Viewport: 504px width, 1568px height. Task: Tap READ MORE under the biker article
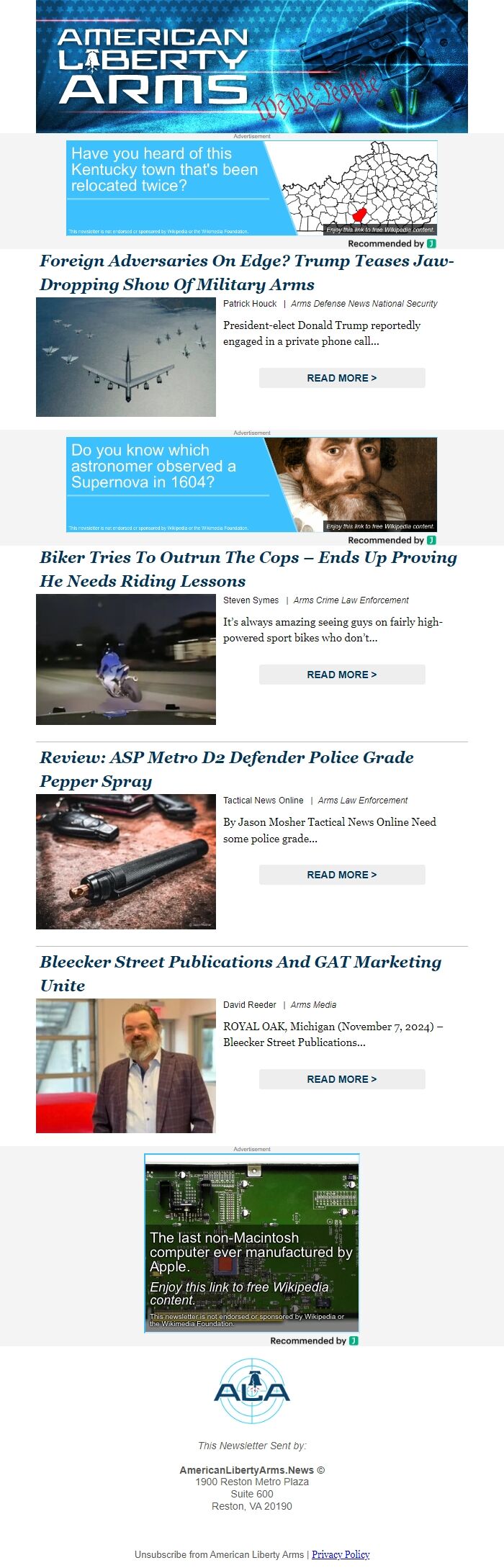pyautogui.click(x=342, y=675)
